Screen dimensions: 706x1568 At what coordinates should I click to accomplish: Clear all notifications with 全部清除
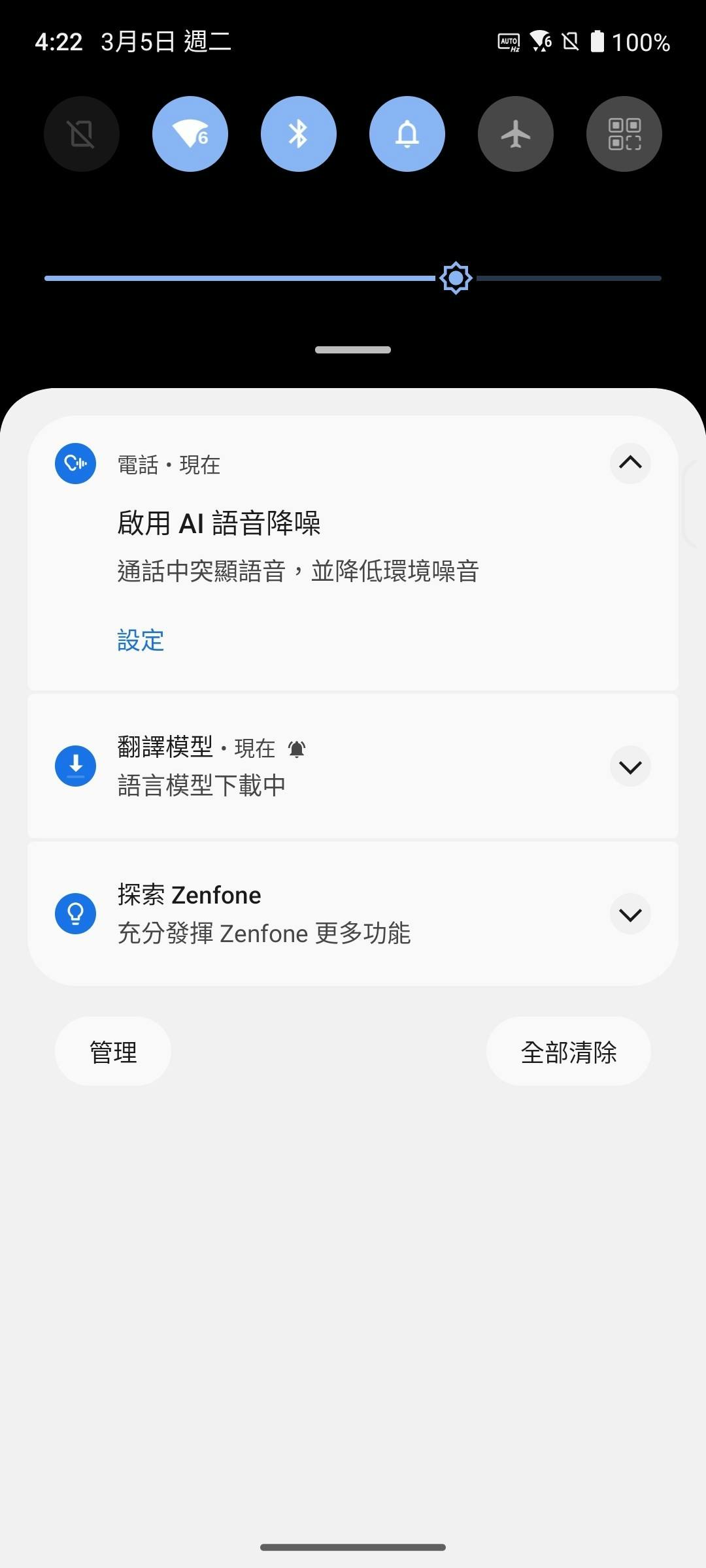(569, 1052)
